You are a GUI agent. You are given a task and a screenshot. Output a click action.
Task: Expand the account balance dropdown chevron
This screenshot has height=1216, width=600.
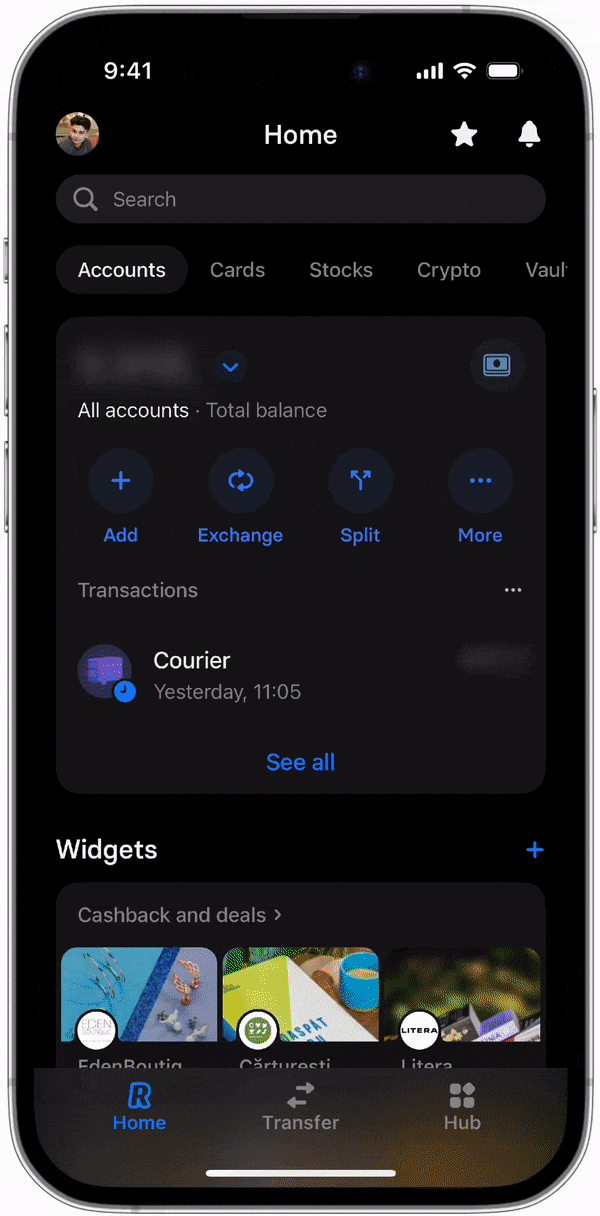[231, 367]
